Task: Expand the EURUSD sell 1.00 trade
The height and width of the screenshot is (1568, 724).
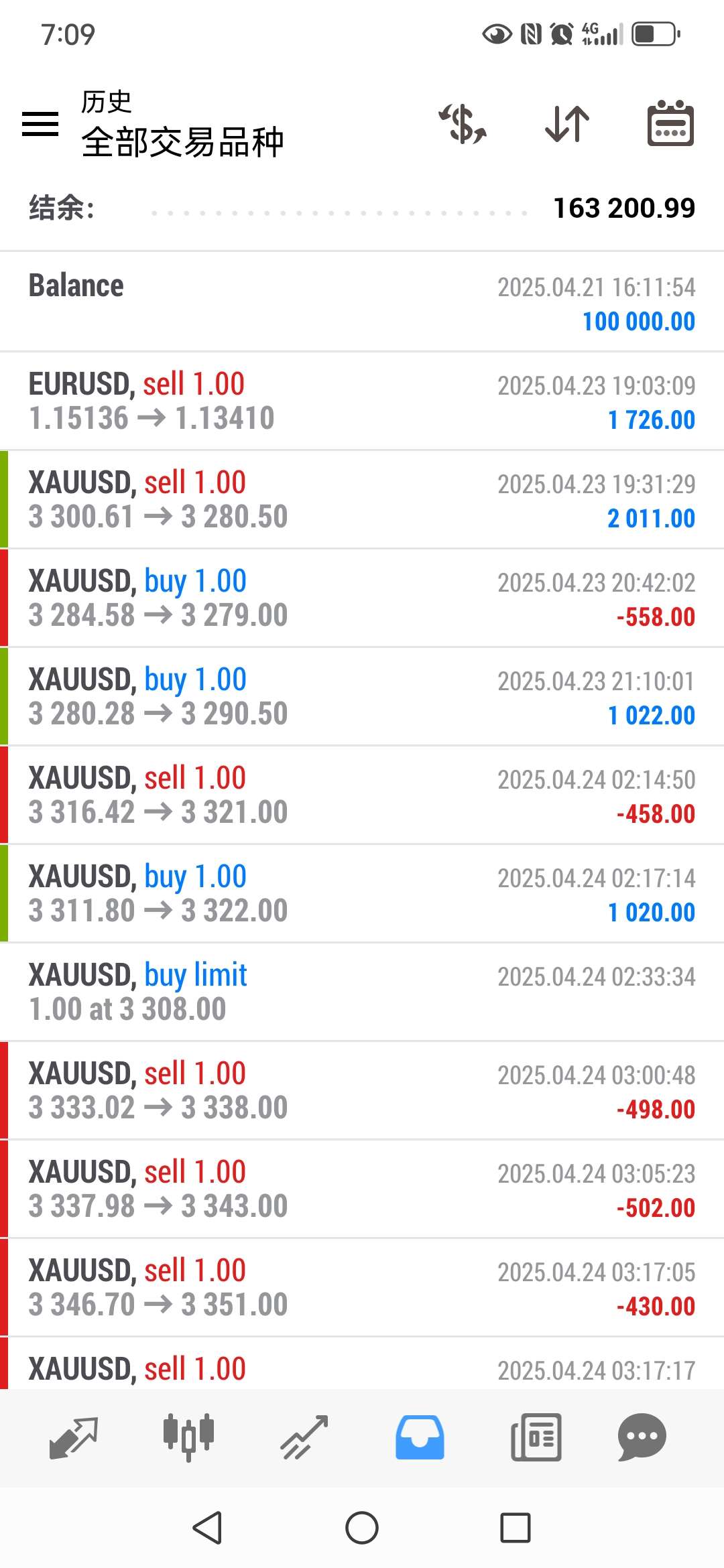Action: 362,401
